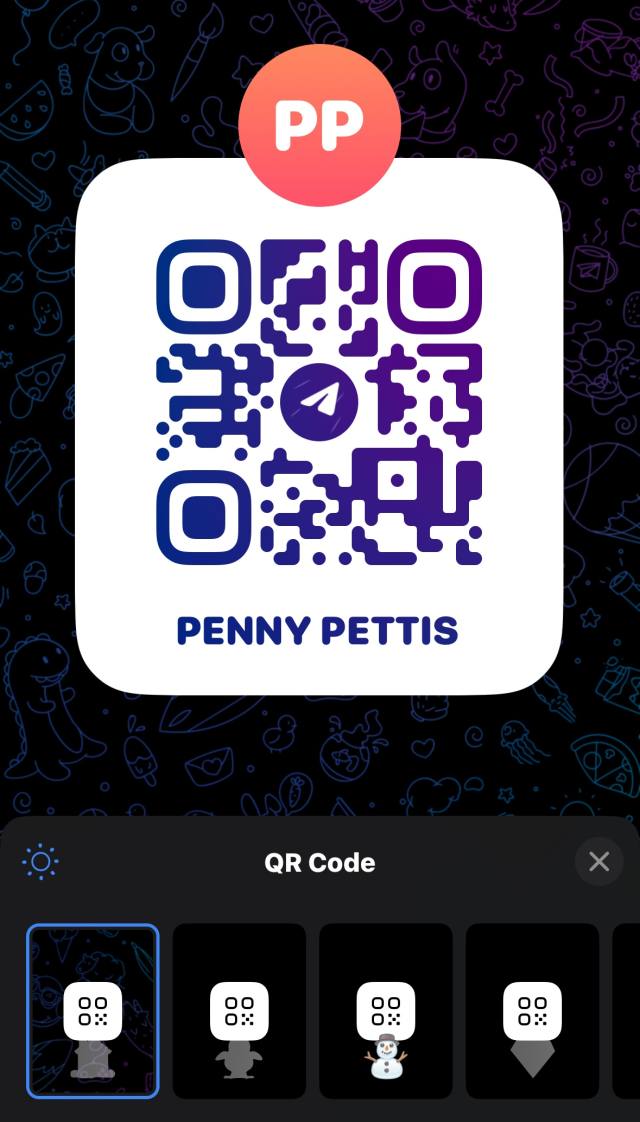Viewport: 640px width, 1122px height.
Task: Select the highlighted house QR theme
Action: [x=93, y=1010]
